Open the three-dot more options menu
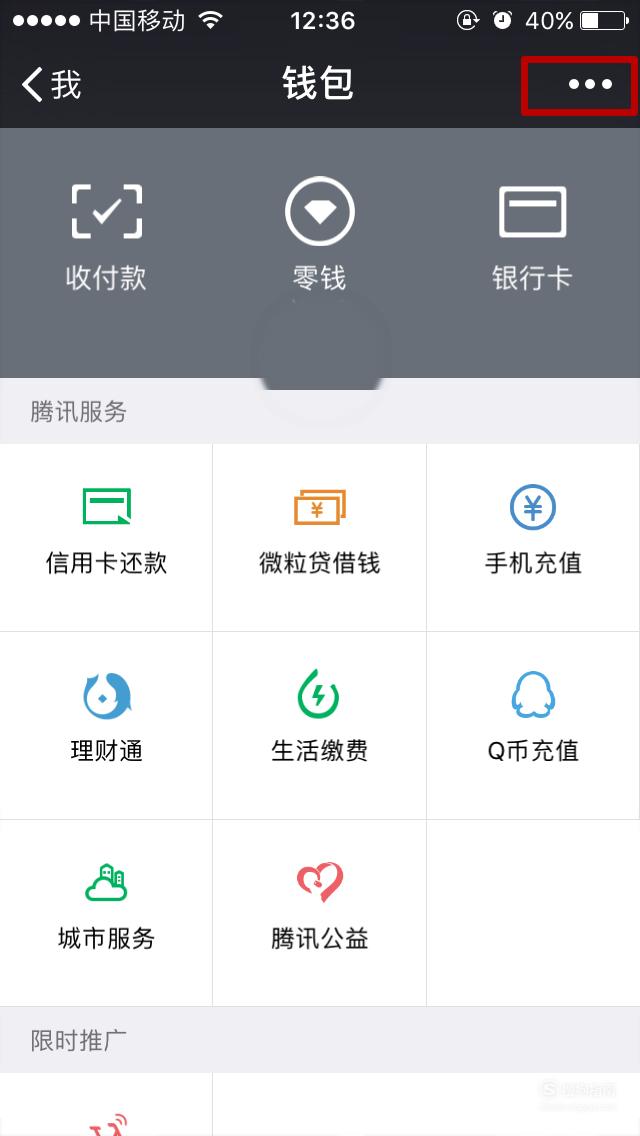Viewport: 640px width, 1136px height. 590,85
